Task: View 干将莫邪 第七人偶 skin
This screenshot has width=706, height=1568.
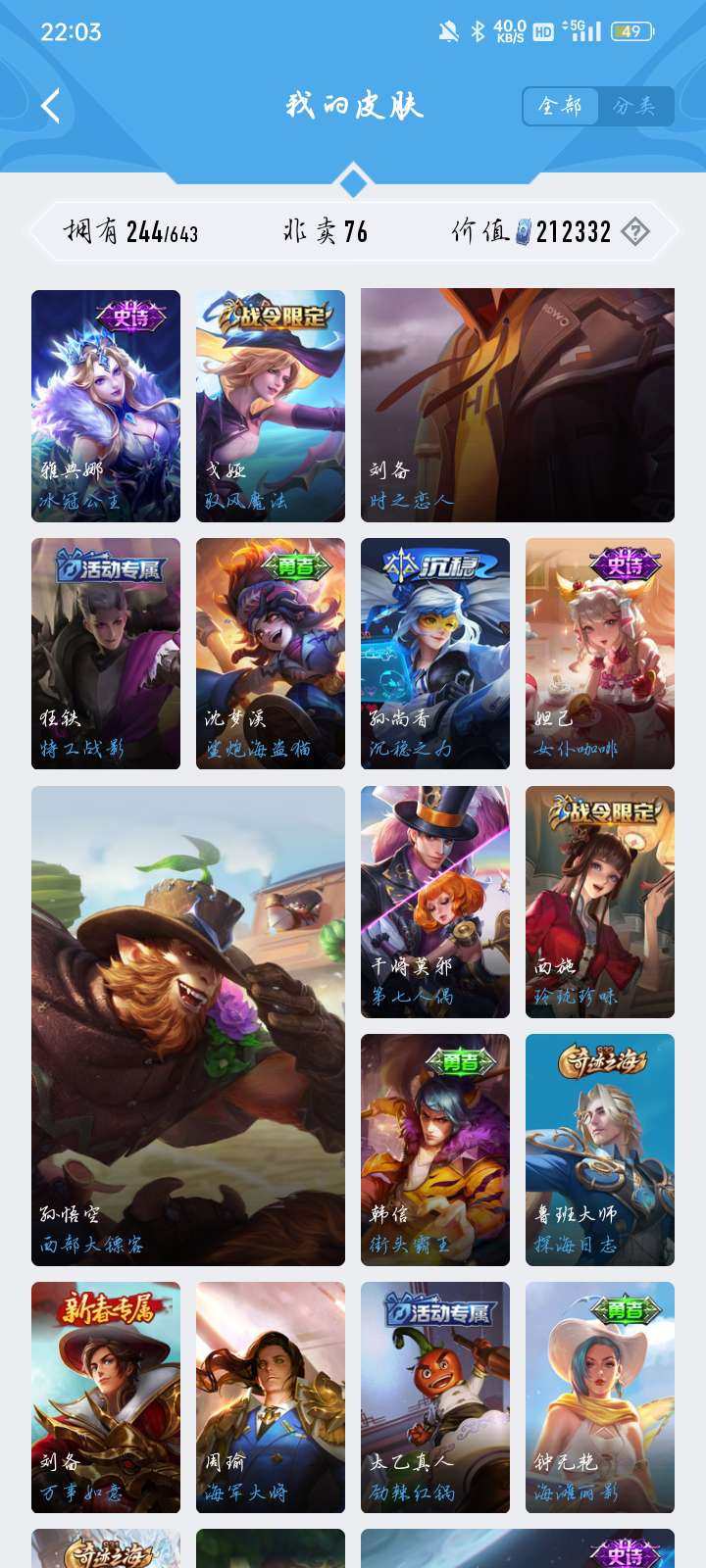Action: point(435,902)
